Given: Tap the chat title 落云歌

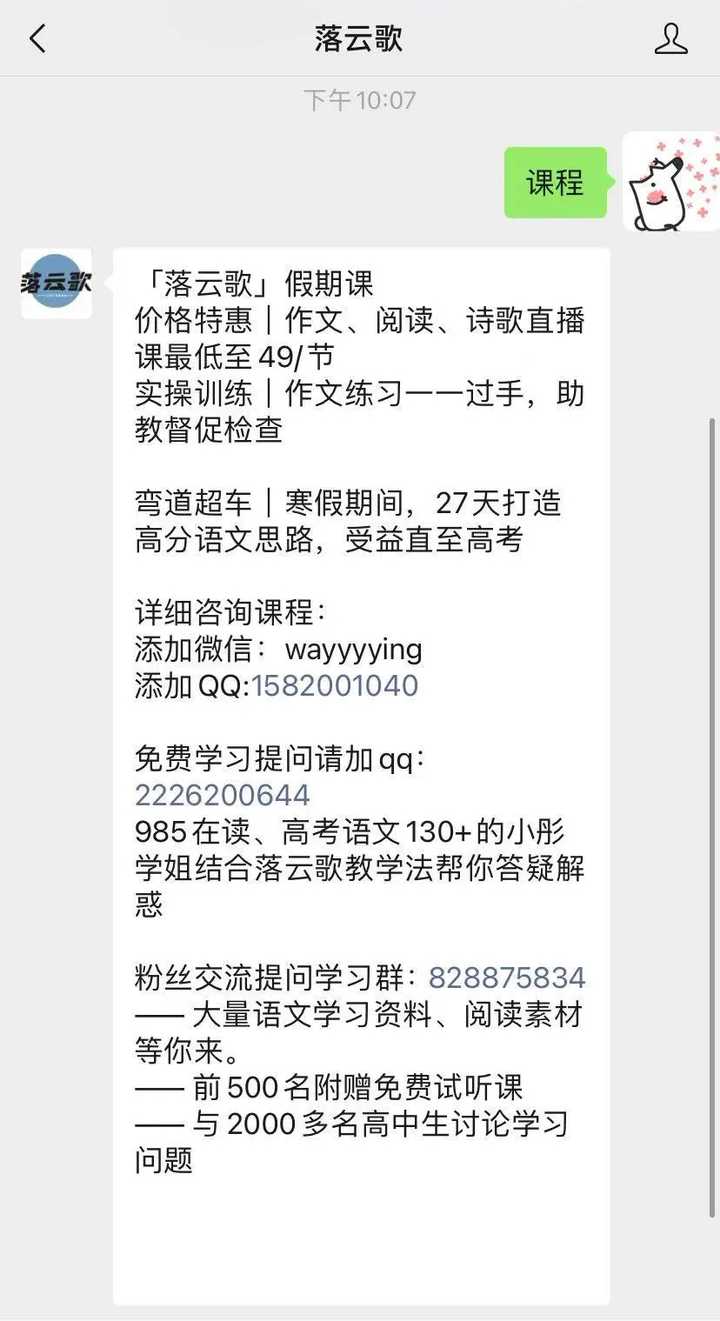Looking at the screenshot, I should pyautogui.click(x=359, y=40).
